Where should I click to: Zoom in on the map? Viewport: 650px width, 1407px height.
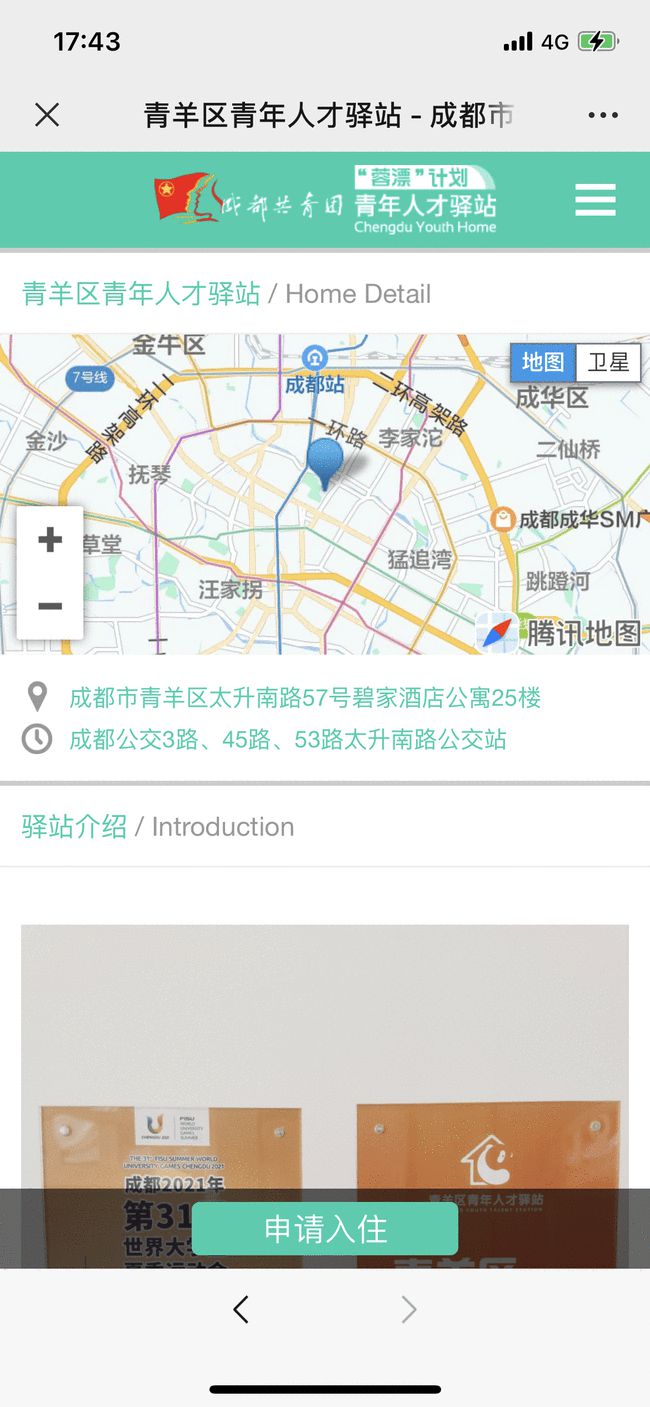point(50,540)
